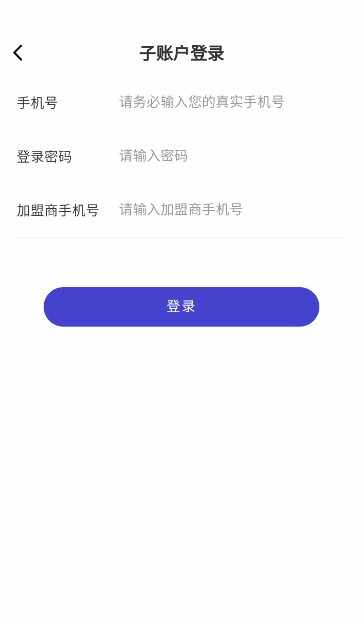This screenshot has width=363, height=623.
Task: Go back using the top-left arrow
Action: click(x=18, y=53)
